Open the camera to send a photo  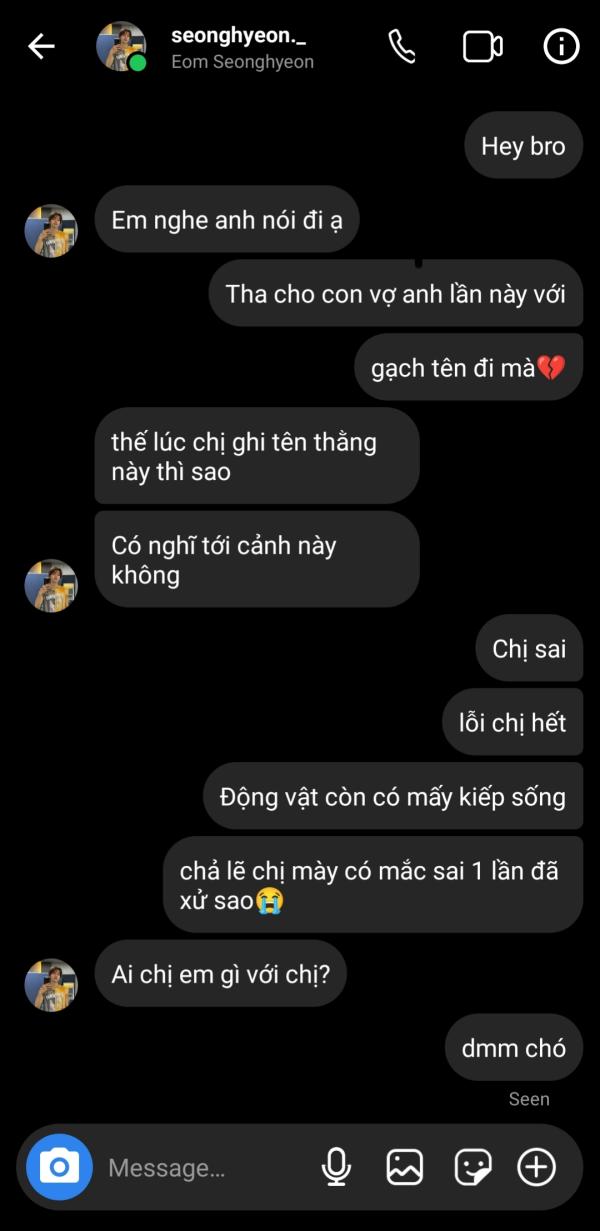(x=59, y=1166)
